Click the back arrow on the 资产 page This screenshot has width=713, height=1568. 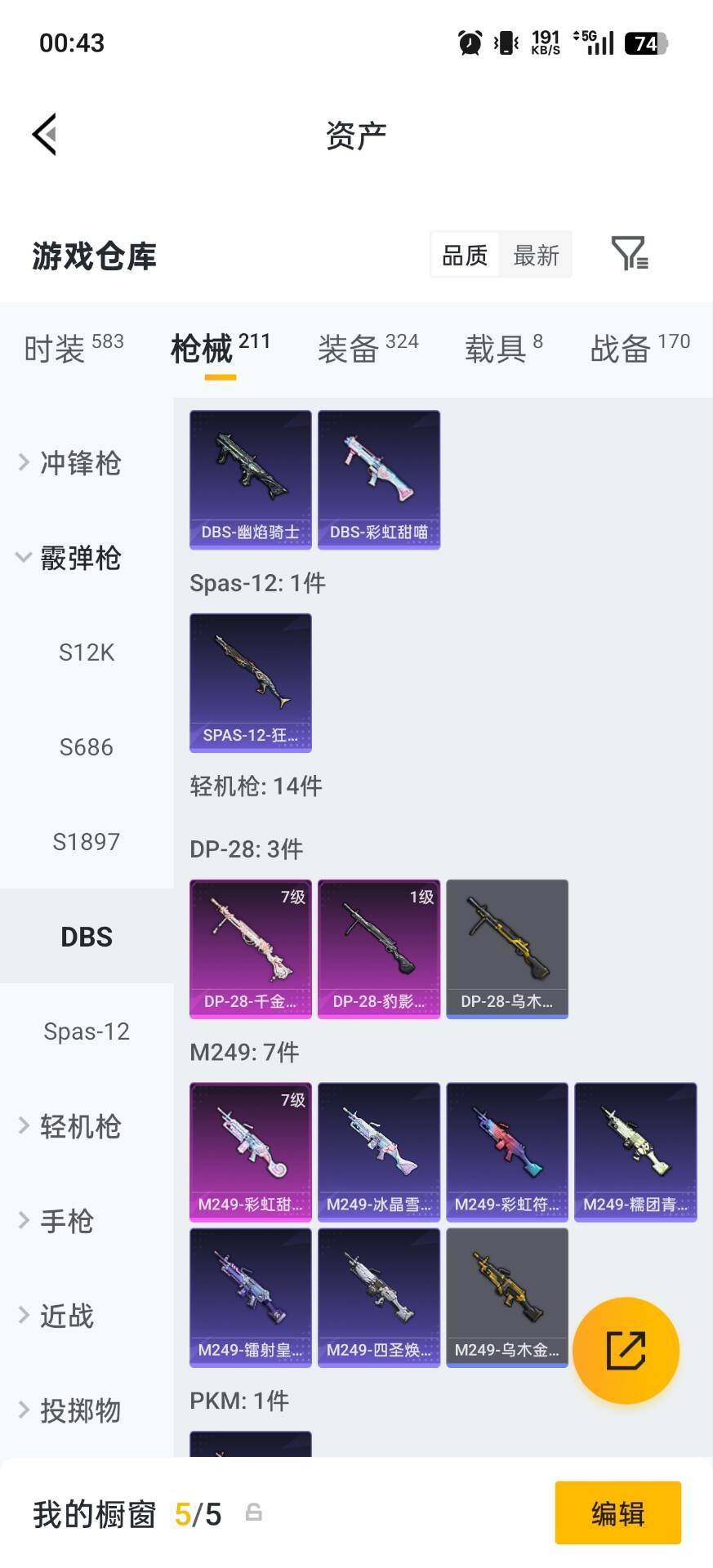(45, 135)
